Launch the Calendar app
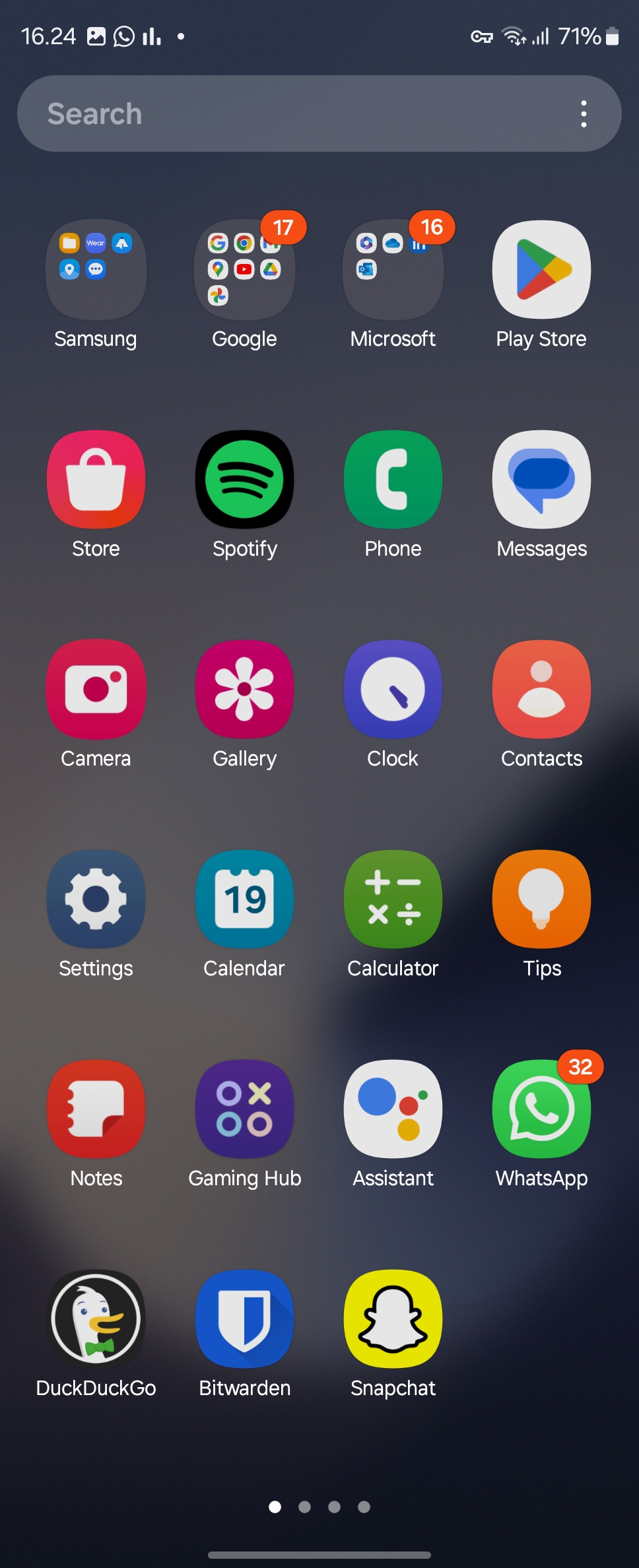Image resolution: width=639 pixels, height=1568 pixels. click(x=244, y=899)
